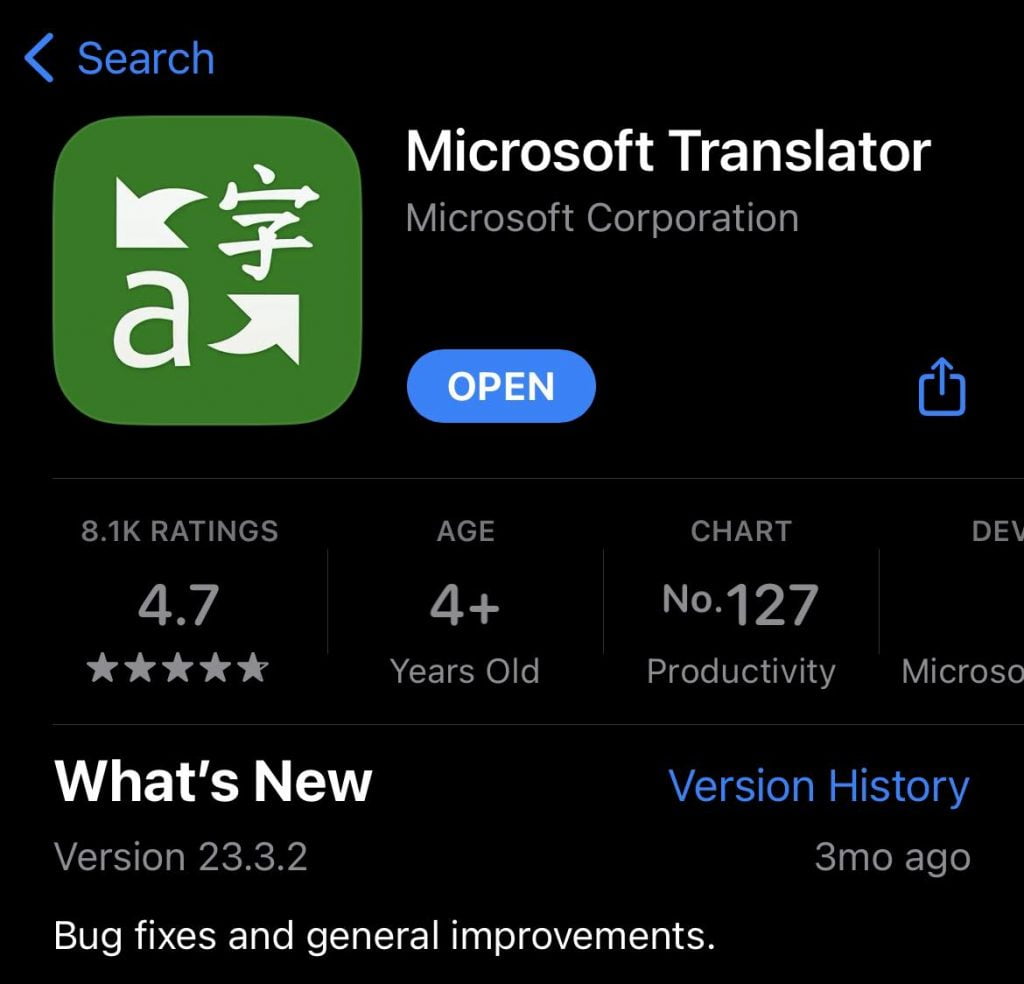Screen dimensions: 1024x984
Task: Go back to Search
Action: coord(120,58)
